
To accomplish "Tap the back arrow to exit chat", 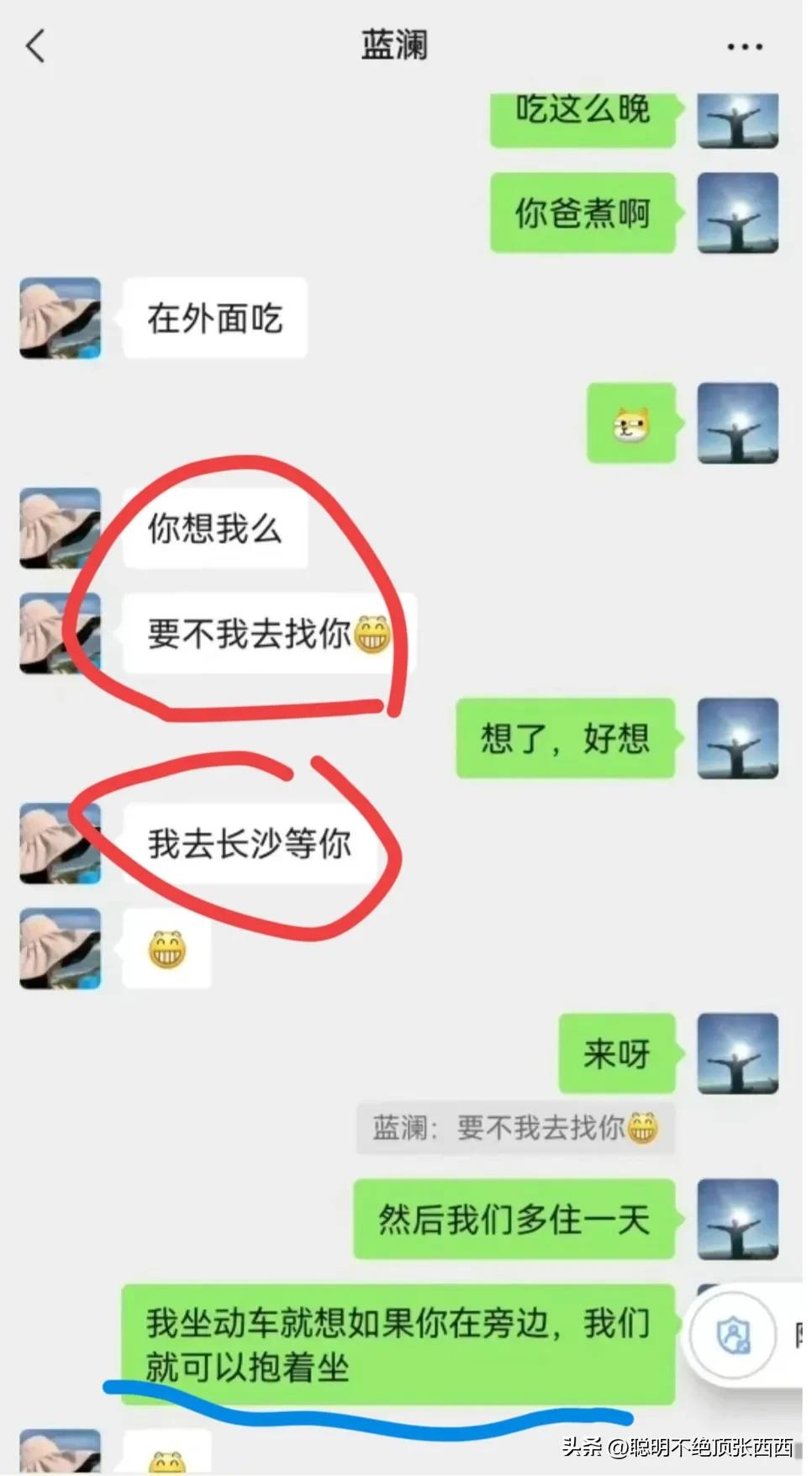I will (35, 46).
